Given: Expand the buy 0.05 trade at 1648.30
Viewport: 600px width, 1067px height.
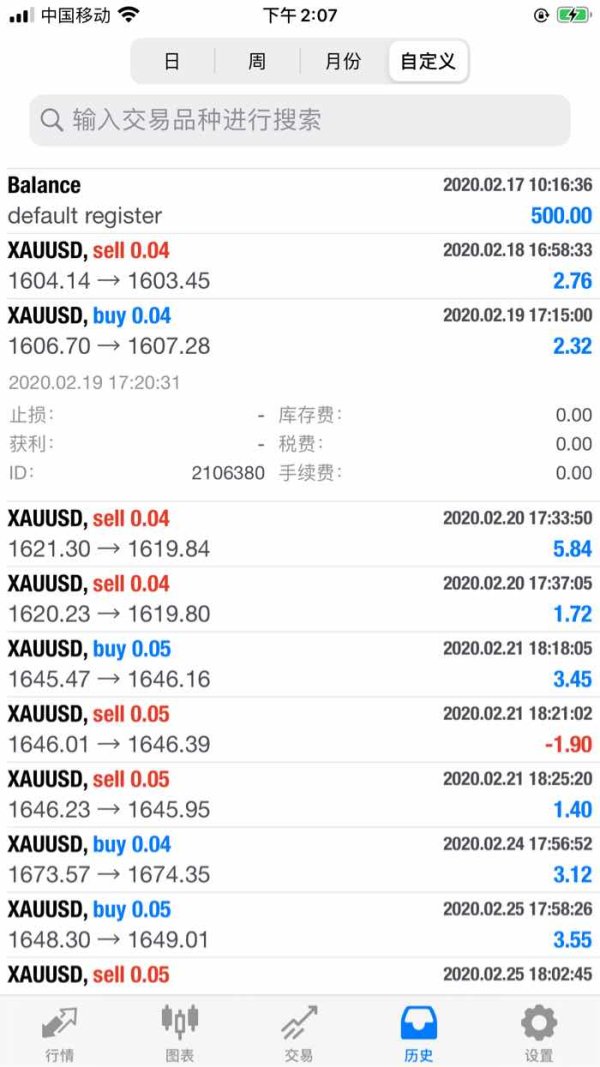Looking at the screenshot, I should pyautogui.click(x=300, y=924).
